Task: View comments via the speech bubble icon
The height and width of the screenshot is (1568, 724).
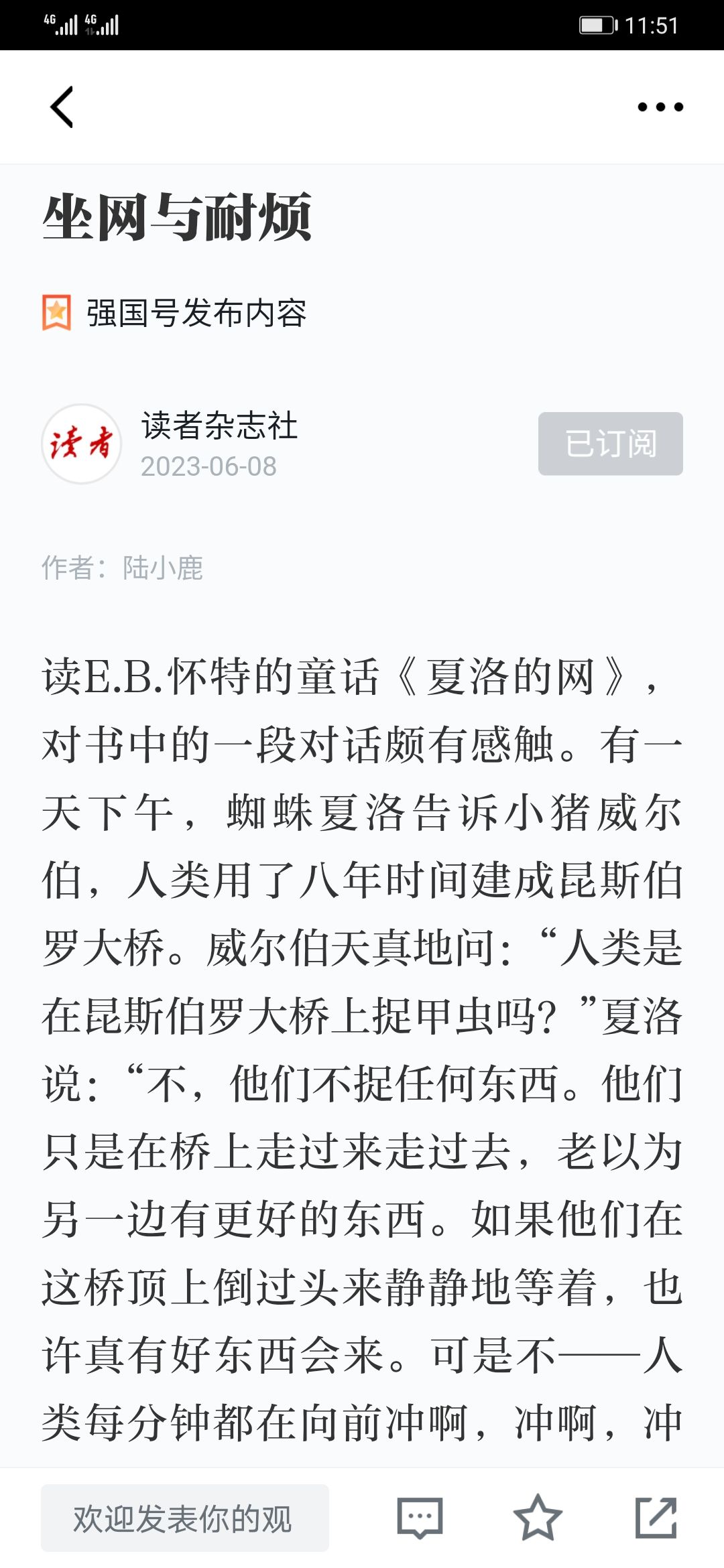Action: coord(420,1518)
